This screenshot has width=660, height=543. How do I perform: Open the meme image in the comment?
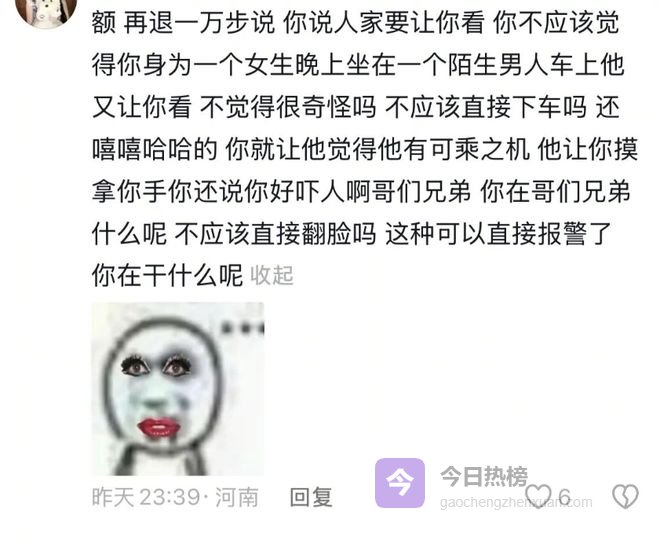178,388
